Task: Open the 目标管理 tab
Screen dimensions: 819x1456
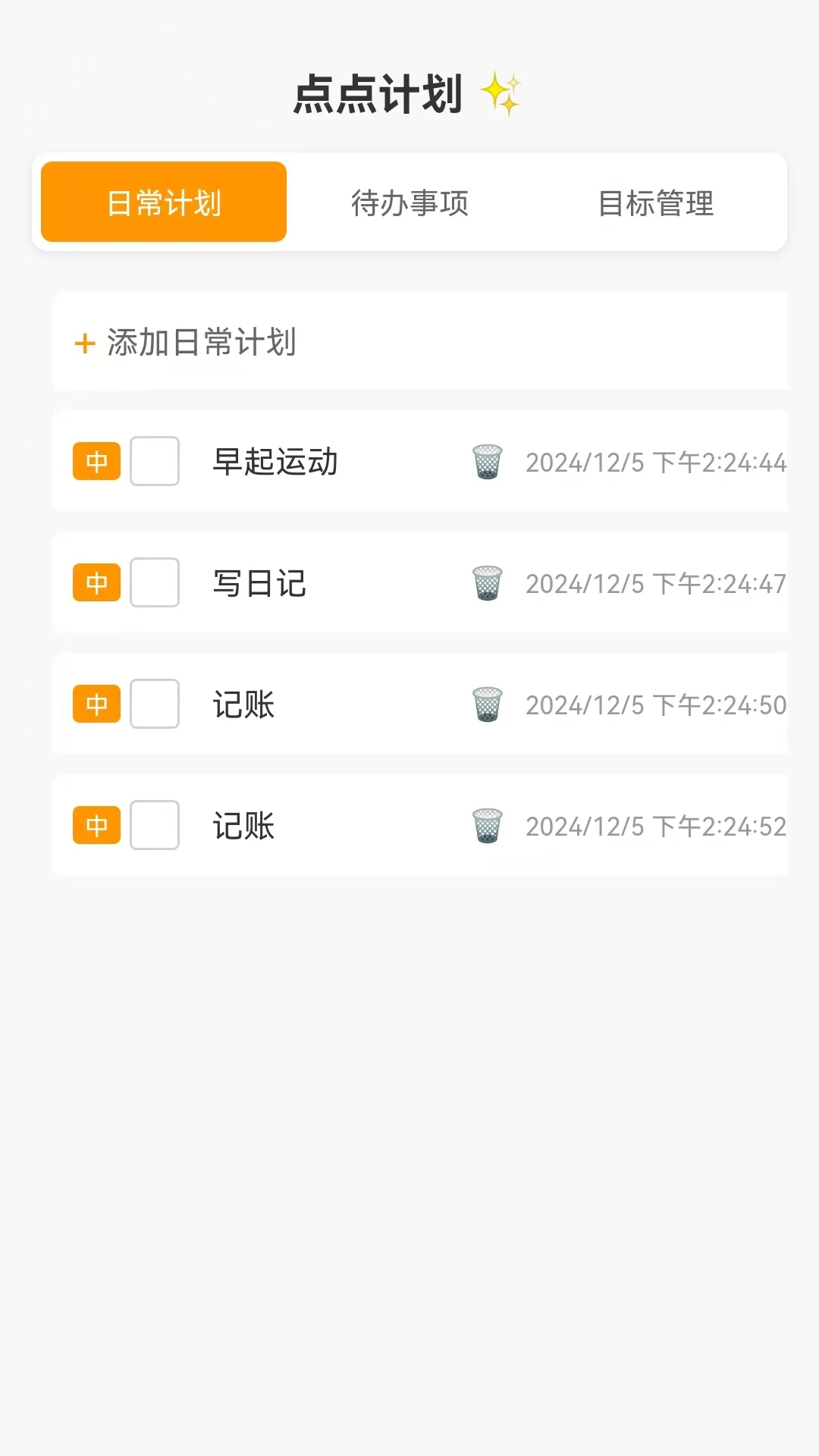Action: click(657, 202)
